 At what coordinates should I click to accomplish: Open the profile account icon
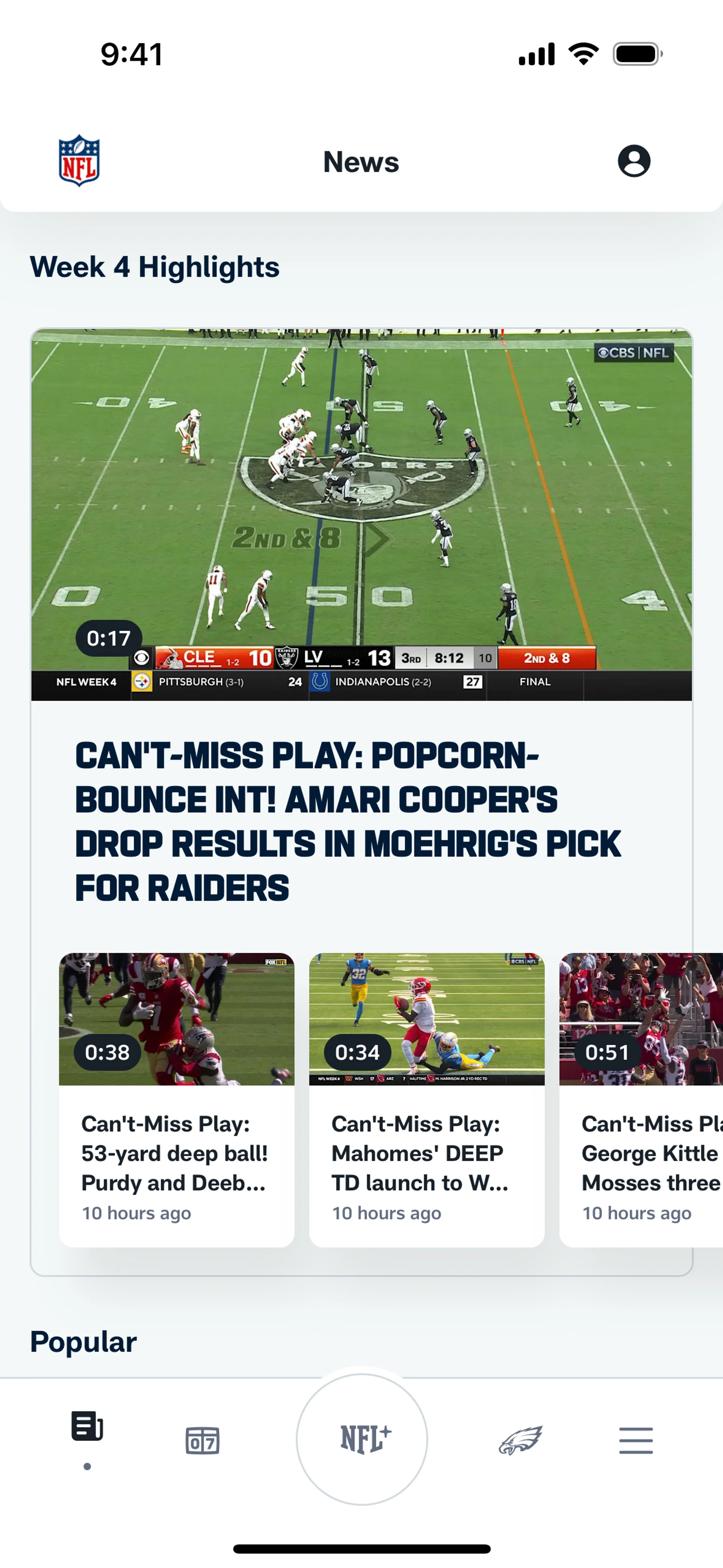tap(633, 161)
